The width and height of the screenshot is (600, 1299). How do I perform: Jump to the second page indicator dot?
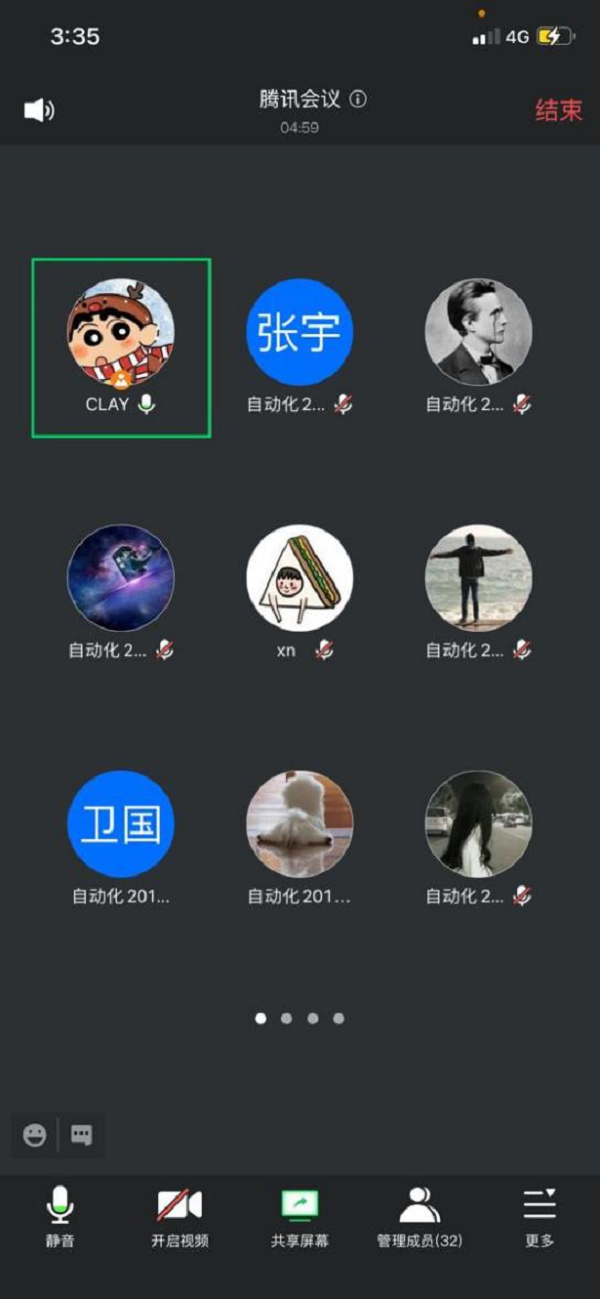point(287,1018)
